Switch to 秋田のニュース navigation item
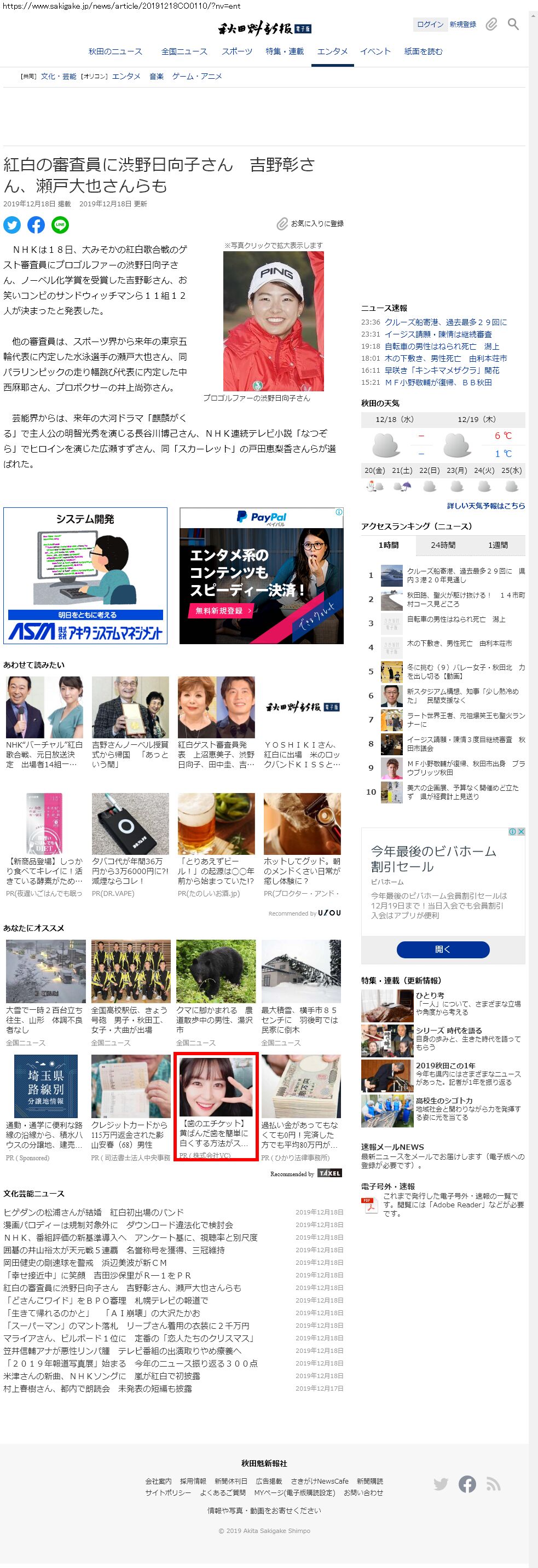This screenshot has width=538, height=1568. 115,51
